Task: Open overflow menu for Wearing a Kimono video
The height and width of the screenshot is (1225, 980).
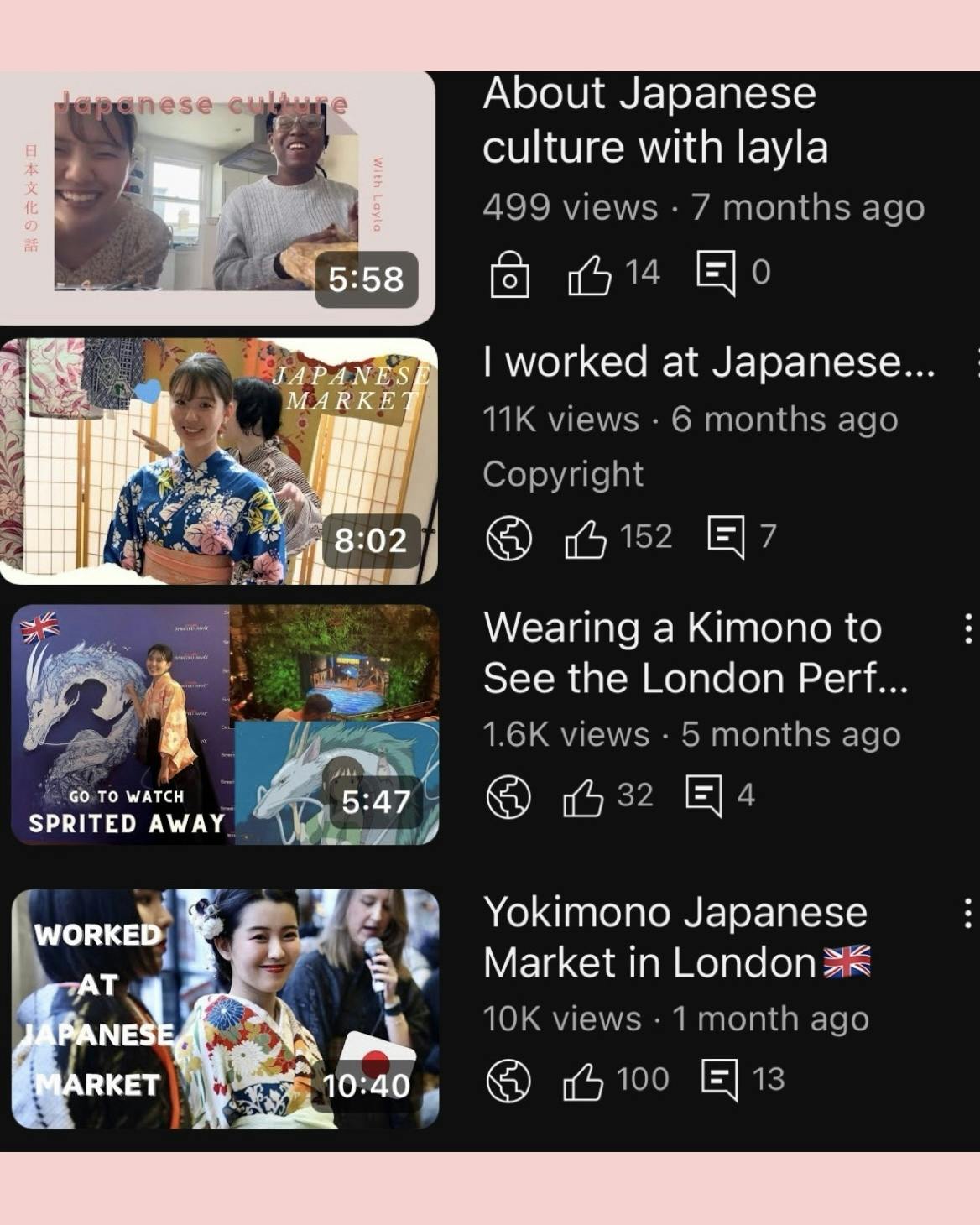Action: (968, 628)
